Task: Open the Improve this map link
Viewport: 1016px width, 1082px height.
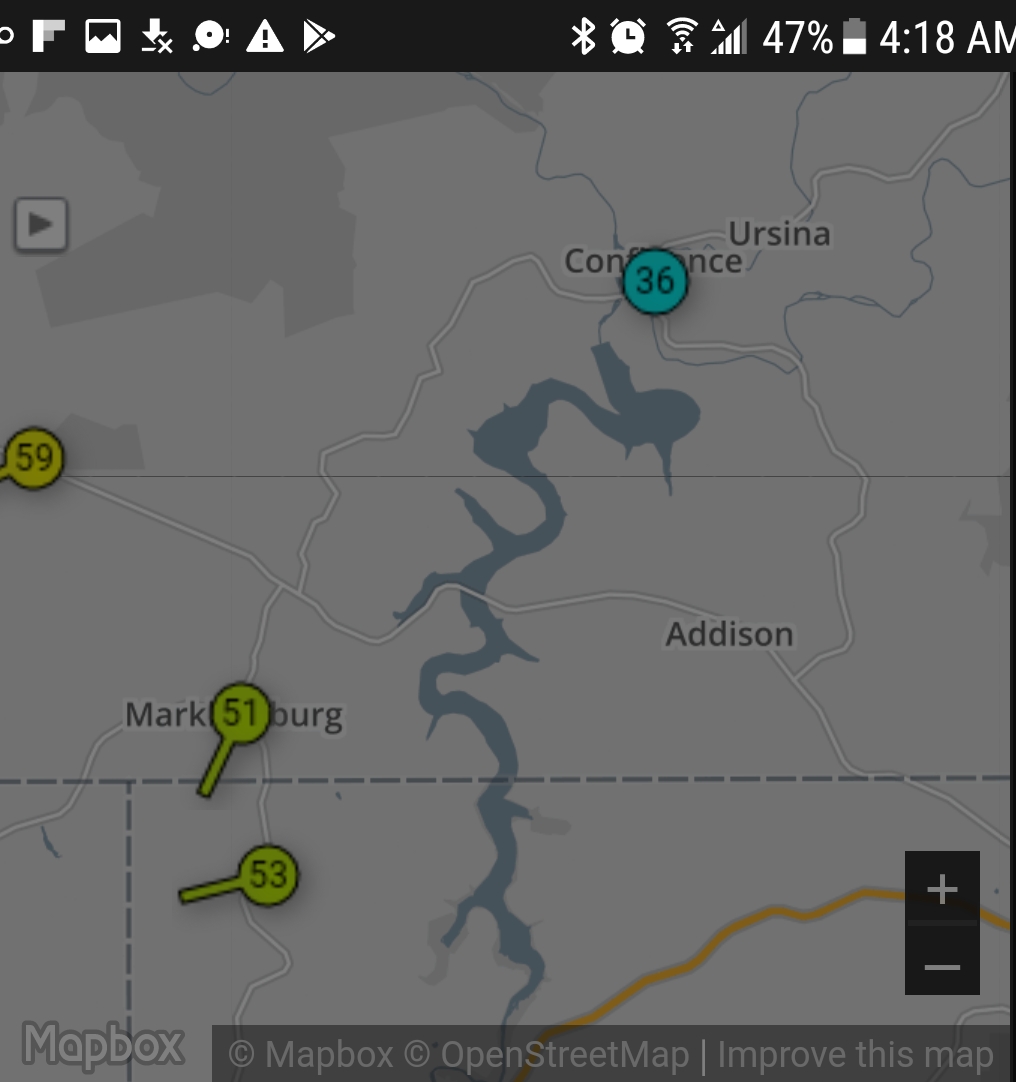Action: coord(855,1055)
